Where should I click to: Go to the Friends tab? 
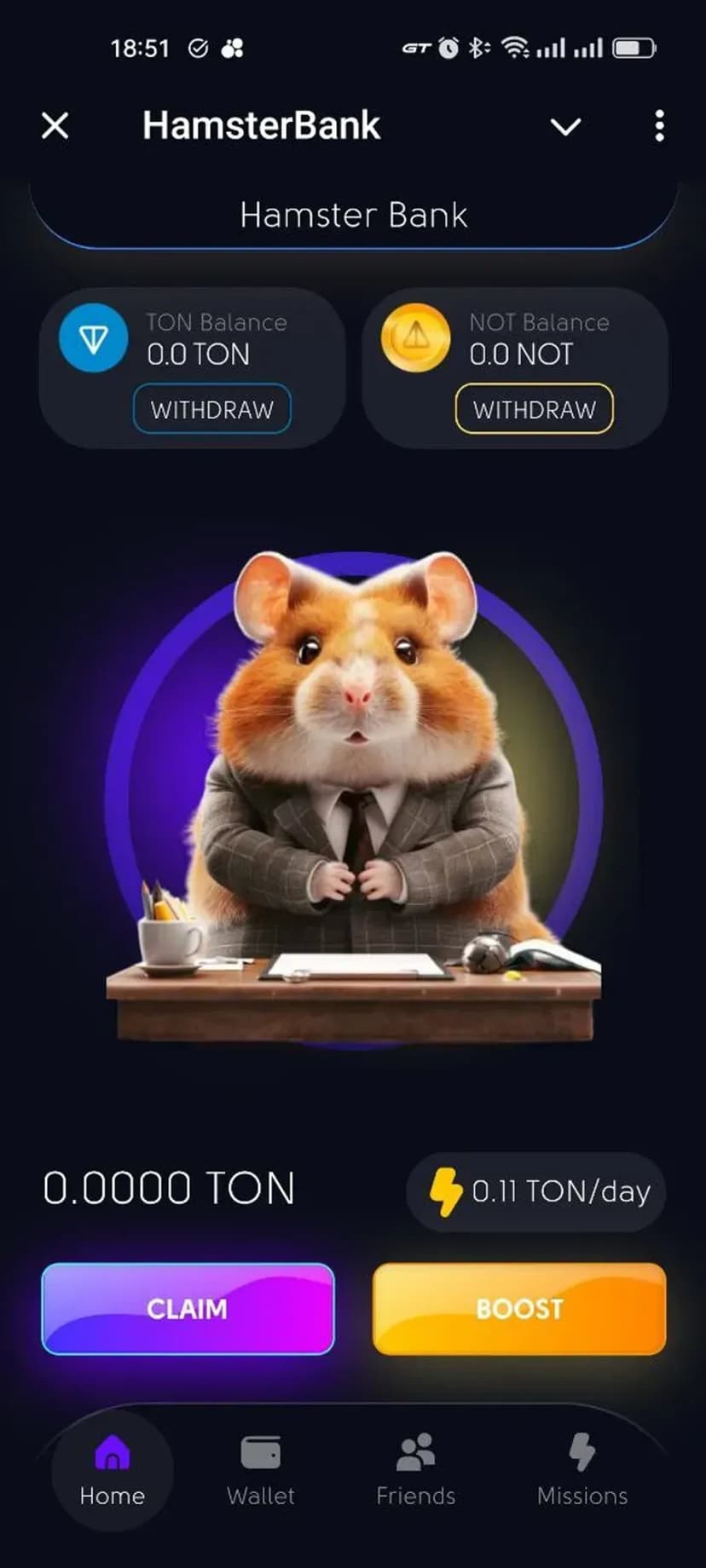[x=415, y=1470]
